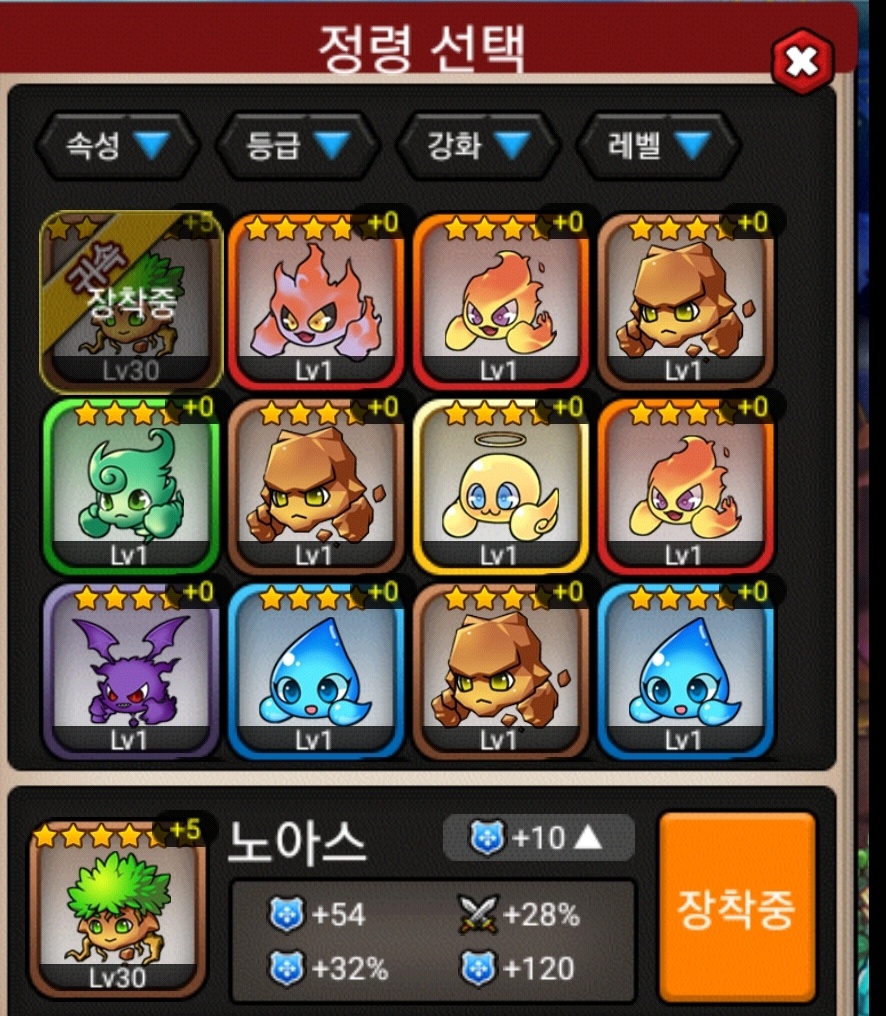Close the 정령 선택 dialog
This screenshot has height=1016, width=886.
802,63
